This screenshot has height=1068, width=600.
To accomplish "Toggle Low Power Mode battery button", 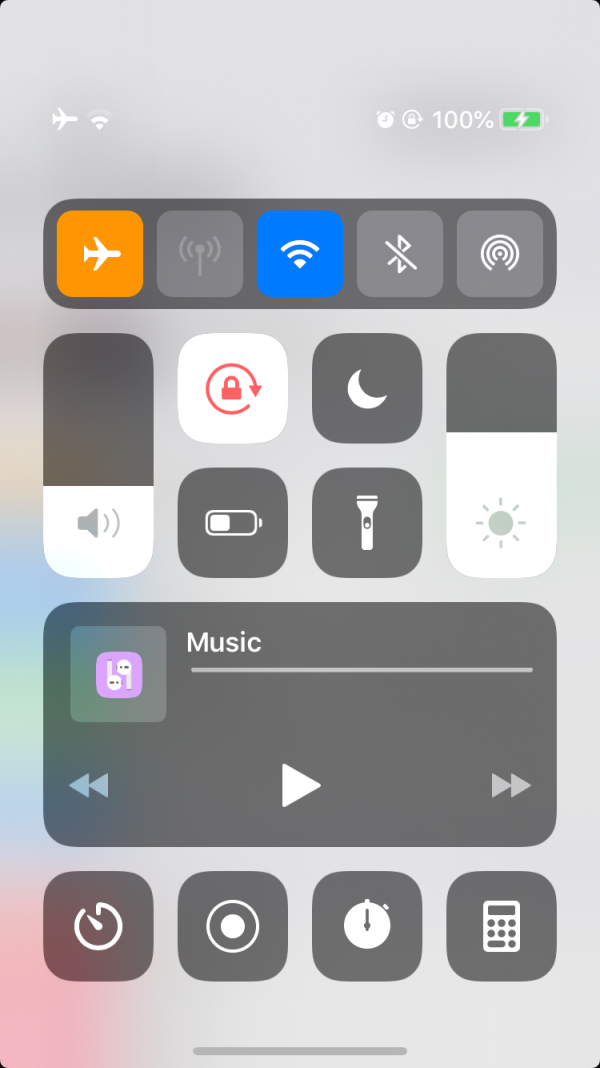I will coord(232,522).
